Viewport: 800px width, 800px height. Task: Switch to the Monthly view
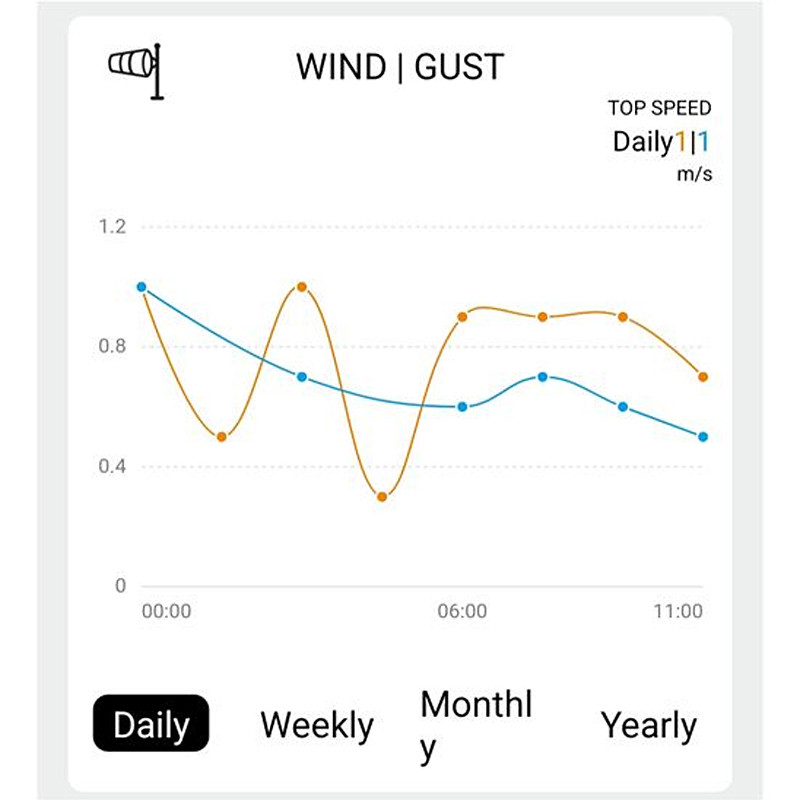476,725
